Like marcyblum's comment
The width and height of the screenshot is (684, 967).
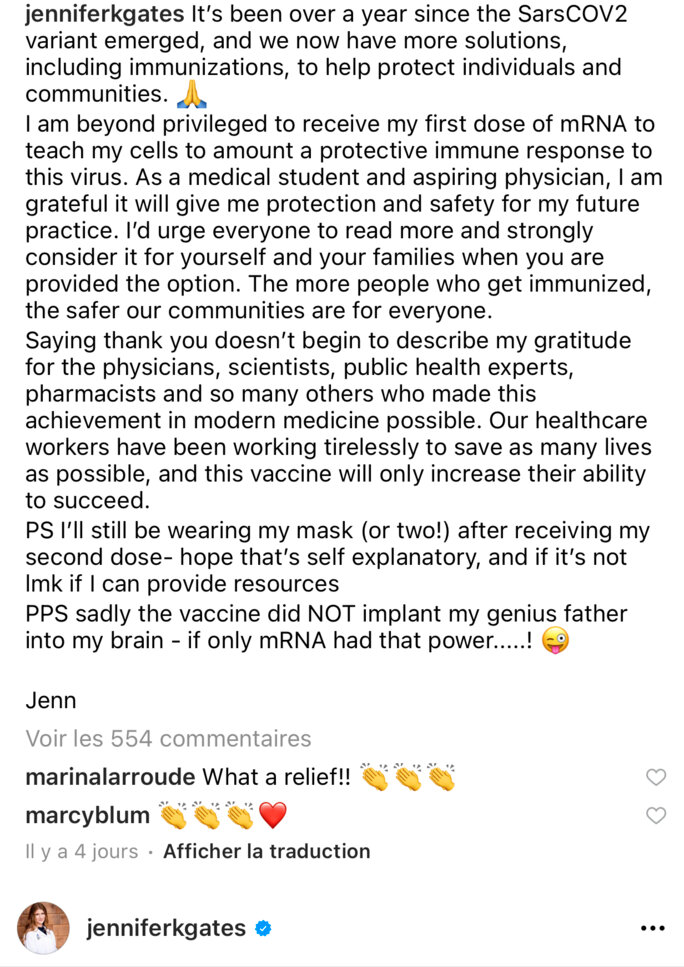click(x=656, y=816)
